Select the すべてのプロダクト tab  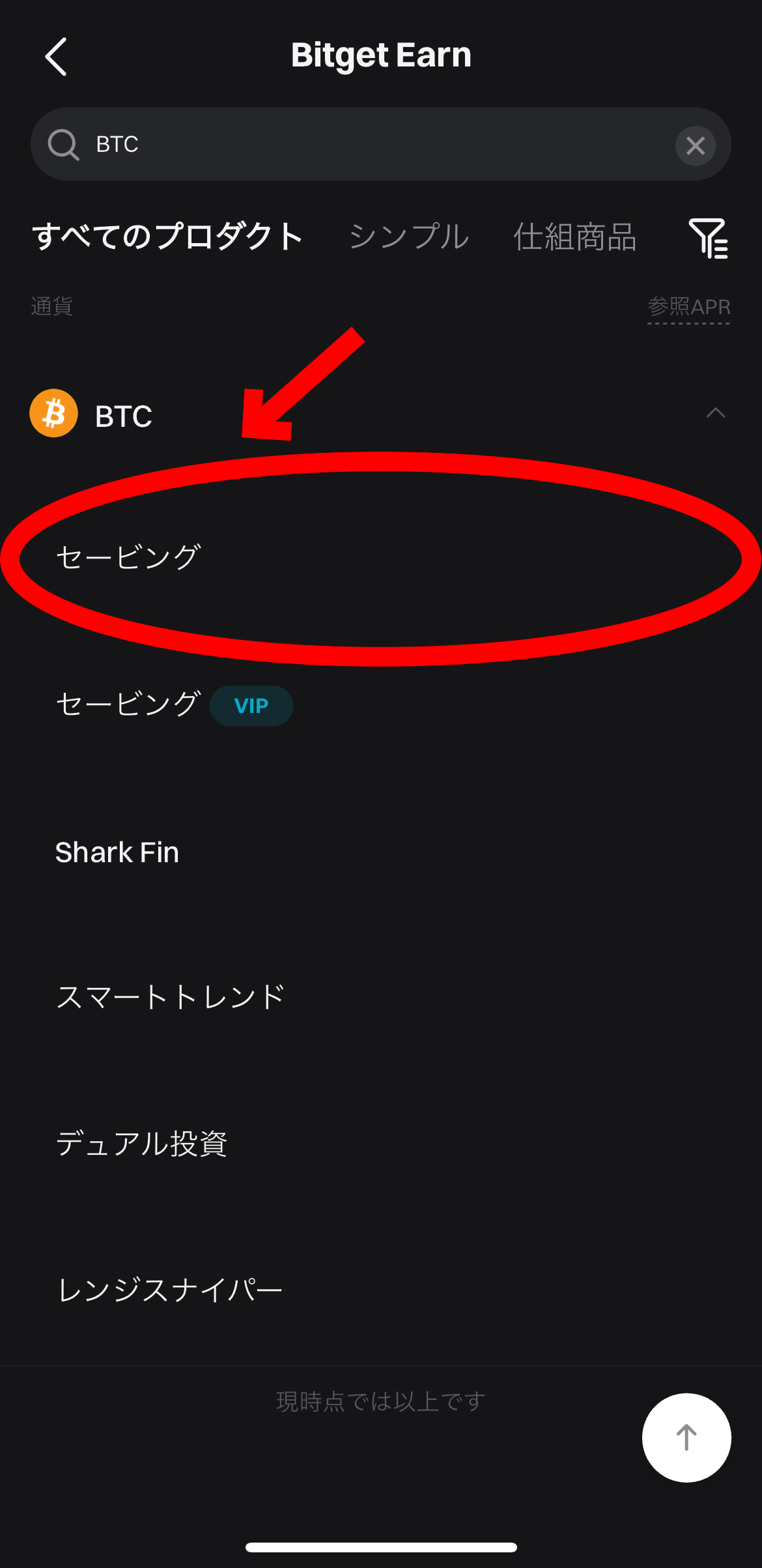[x=166, y=237]
